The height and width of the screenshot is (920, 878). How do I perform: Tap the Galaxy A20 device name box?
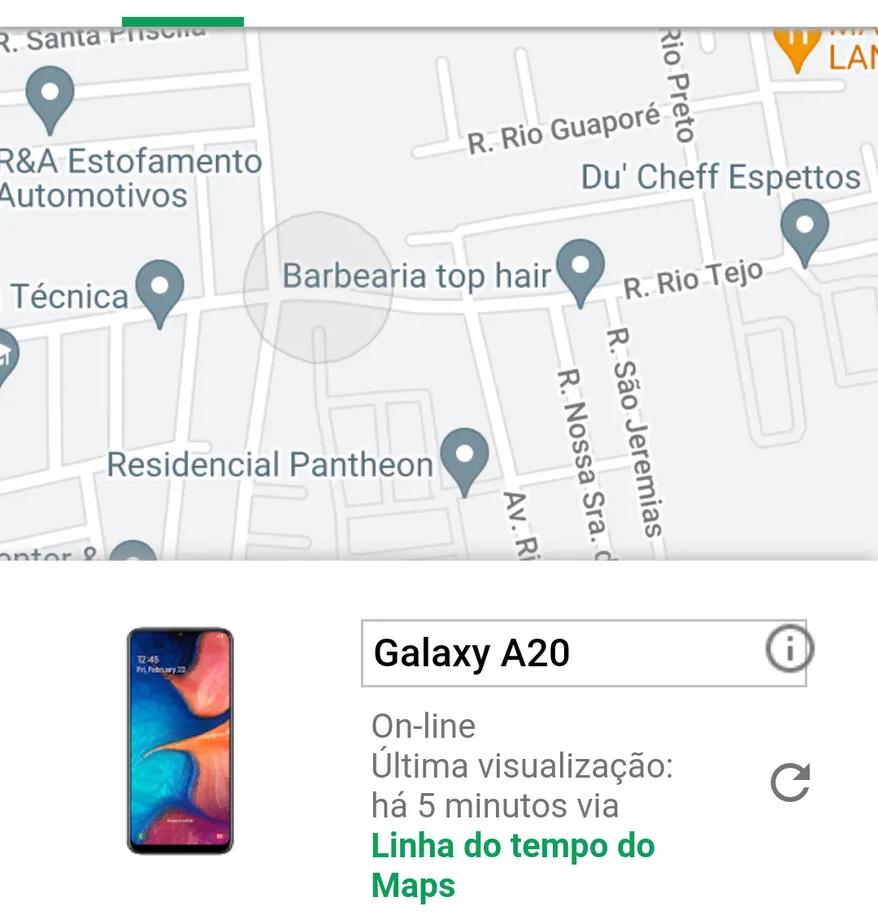pos(560,654)
